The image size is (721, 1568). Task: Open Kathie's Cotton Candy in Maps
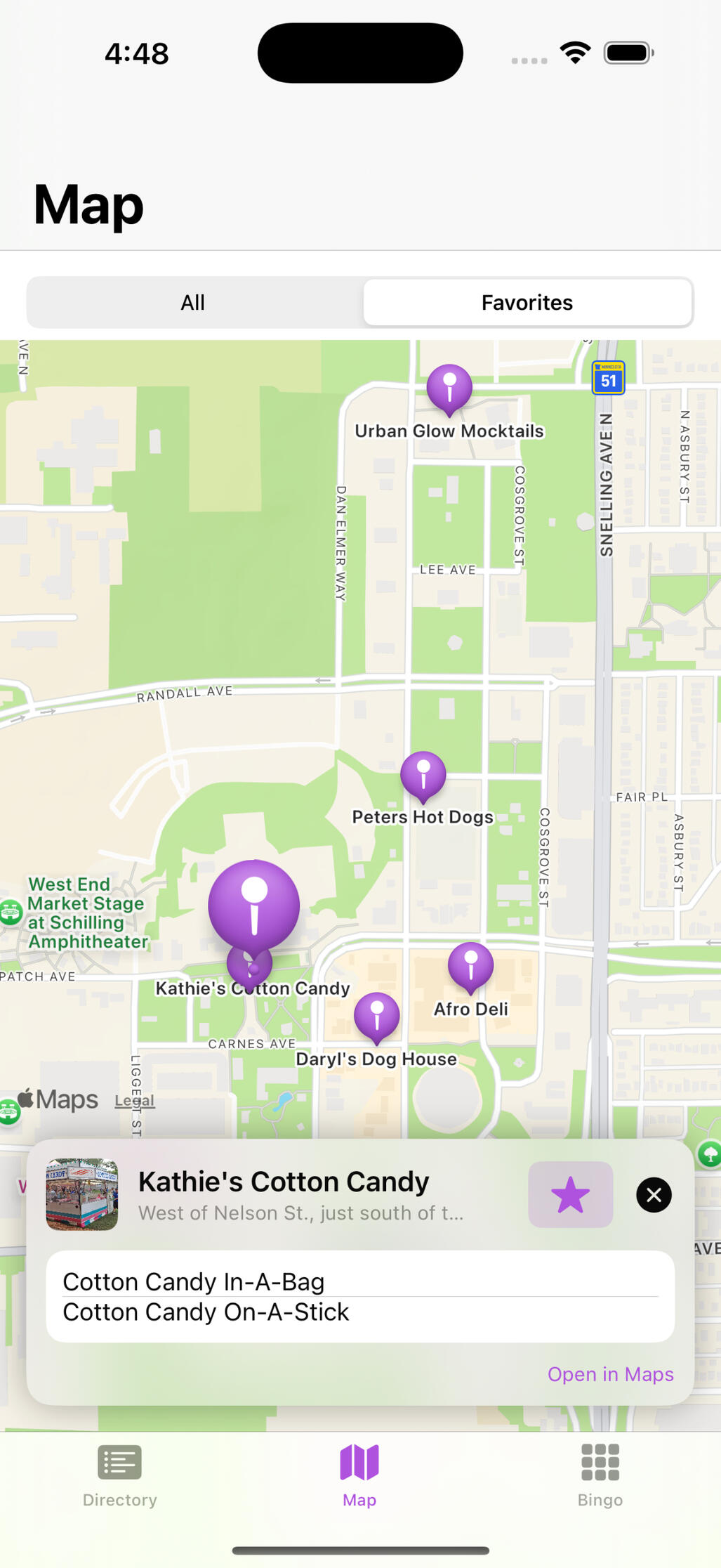(x=610, y=1373)
